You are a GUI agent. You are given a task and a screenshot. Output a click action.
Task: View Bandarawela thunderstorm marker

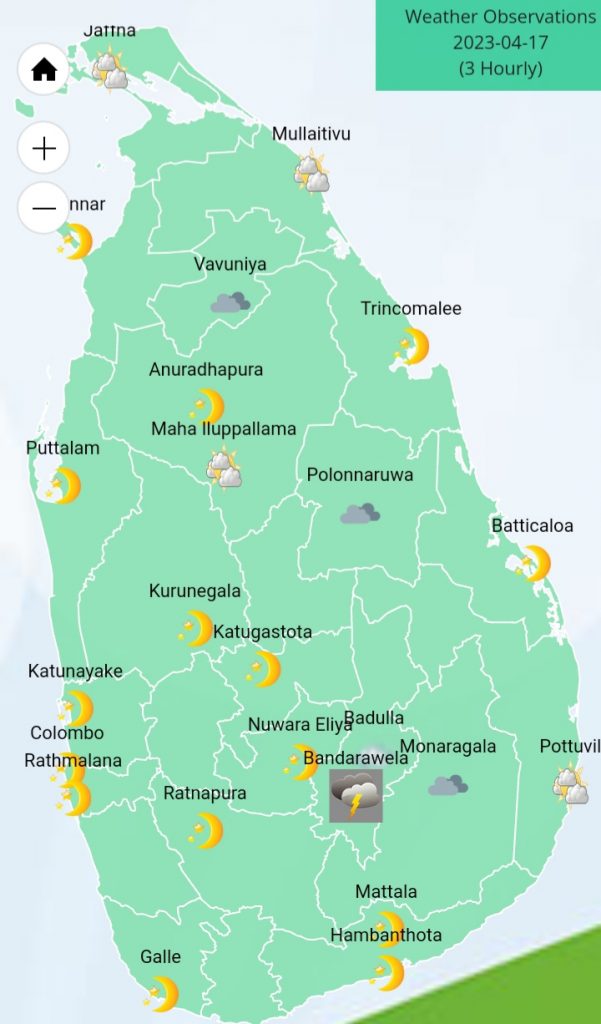[355, 797]
